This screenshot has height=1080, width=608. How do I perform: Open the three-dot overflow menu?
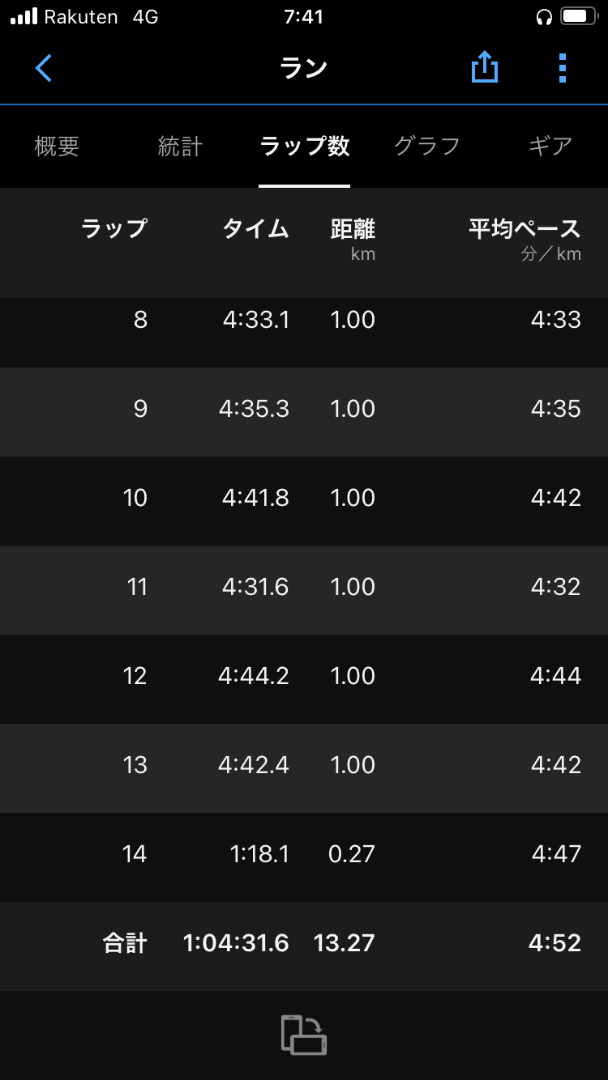coord(563,68)
